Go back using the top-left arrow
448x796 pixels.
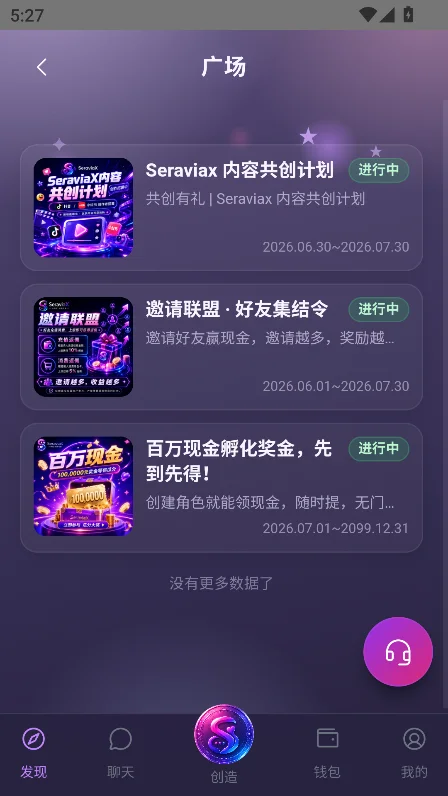coord(42,67)
